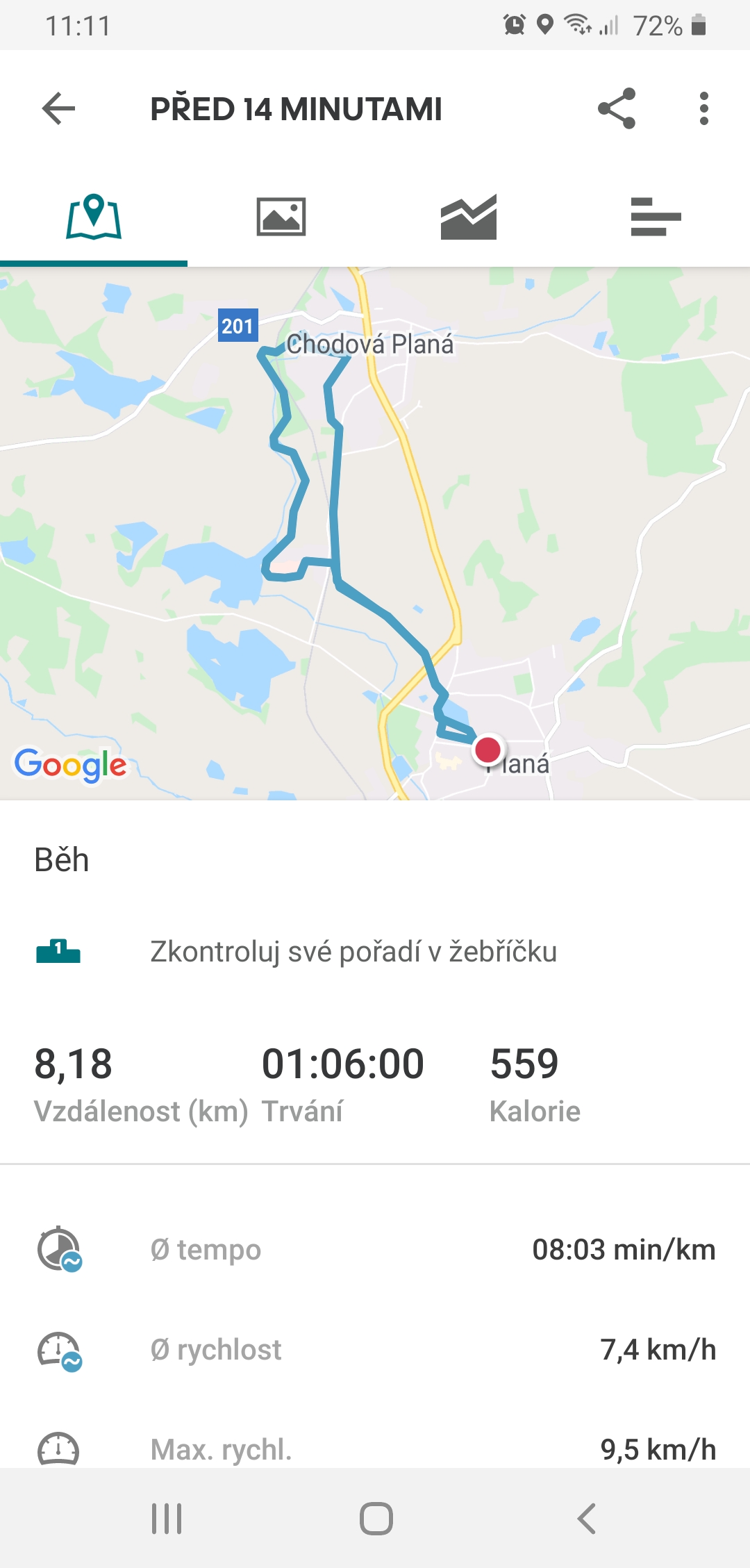Open the route map
The width and height of the screenshot is (750, 1568).
point(375,534)
